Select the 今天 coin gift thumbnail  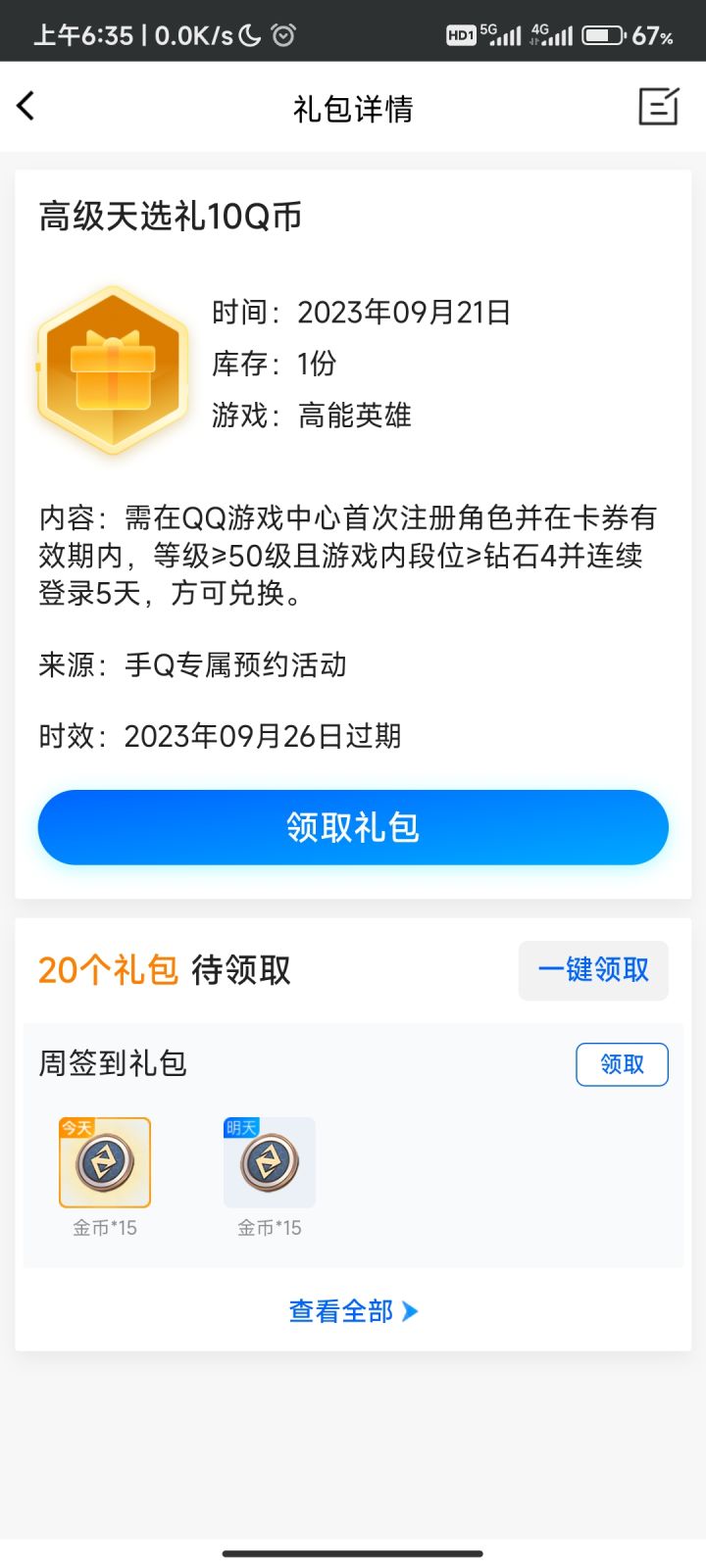(x=104, y=1162)
